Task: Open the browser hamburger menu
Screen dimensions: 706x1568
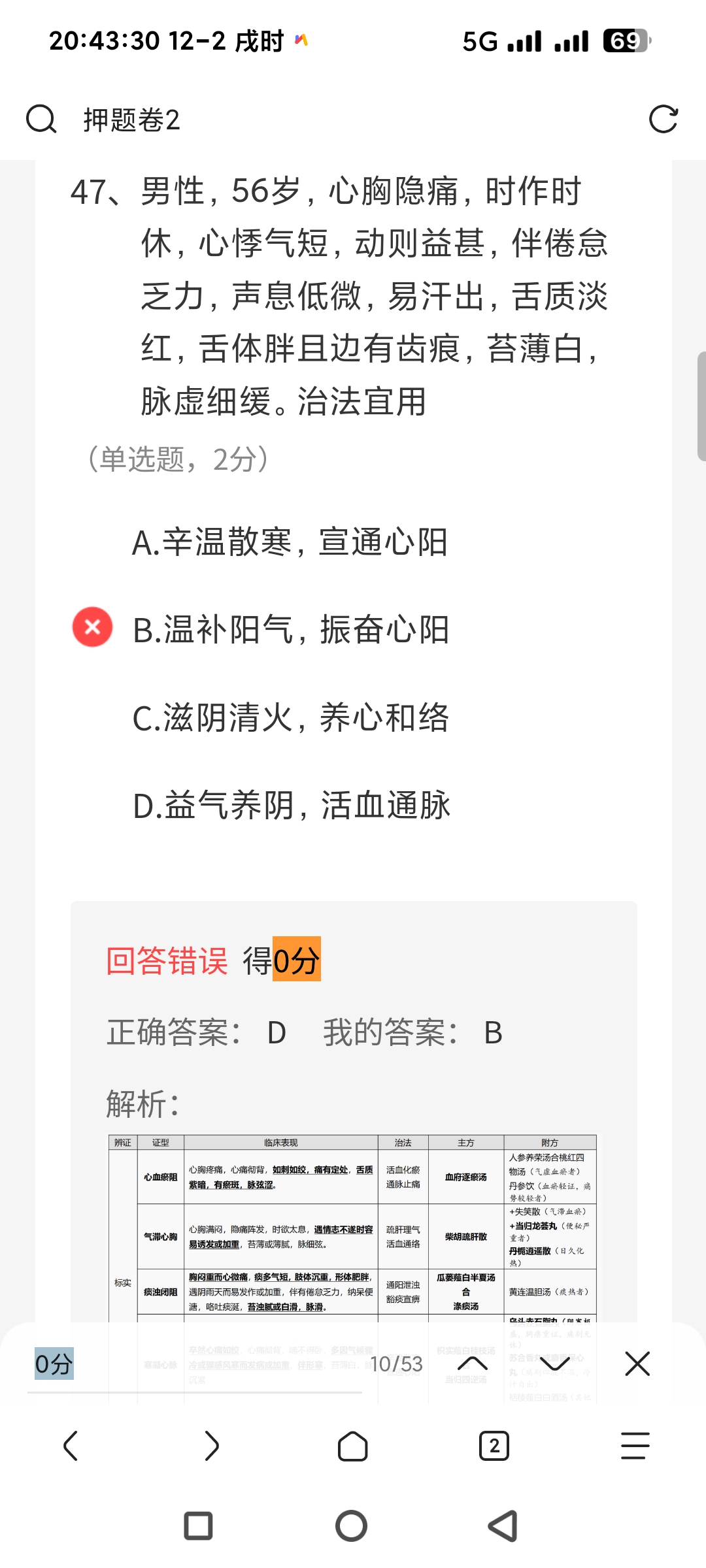Action: (x=635, y=1446)
